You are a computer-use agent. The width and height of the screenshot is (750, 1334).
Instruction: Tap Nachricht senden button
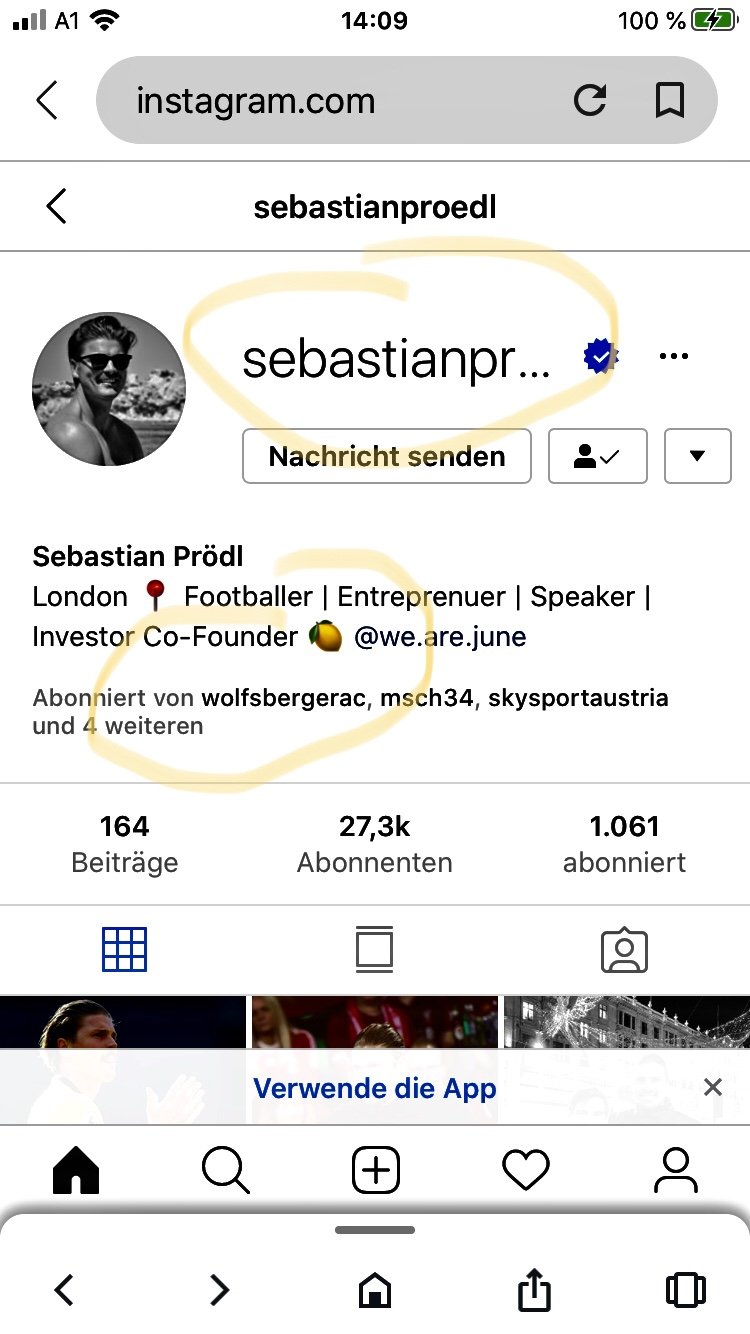pos(387,457)
